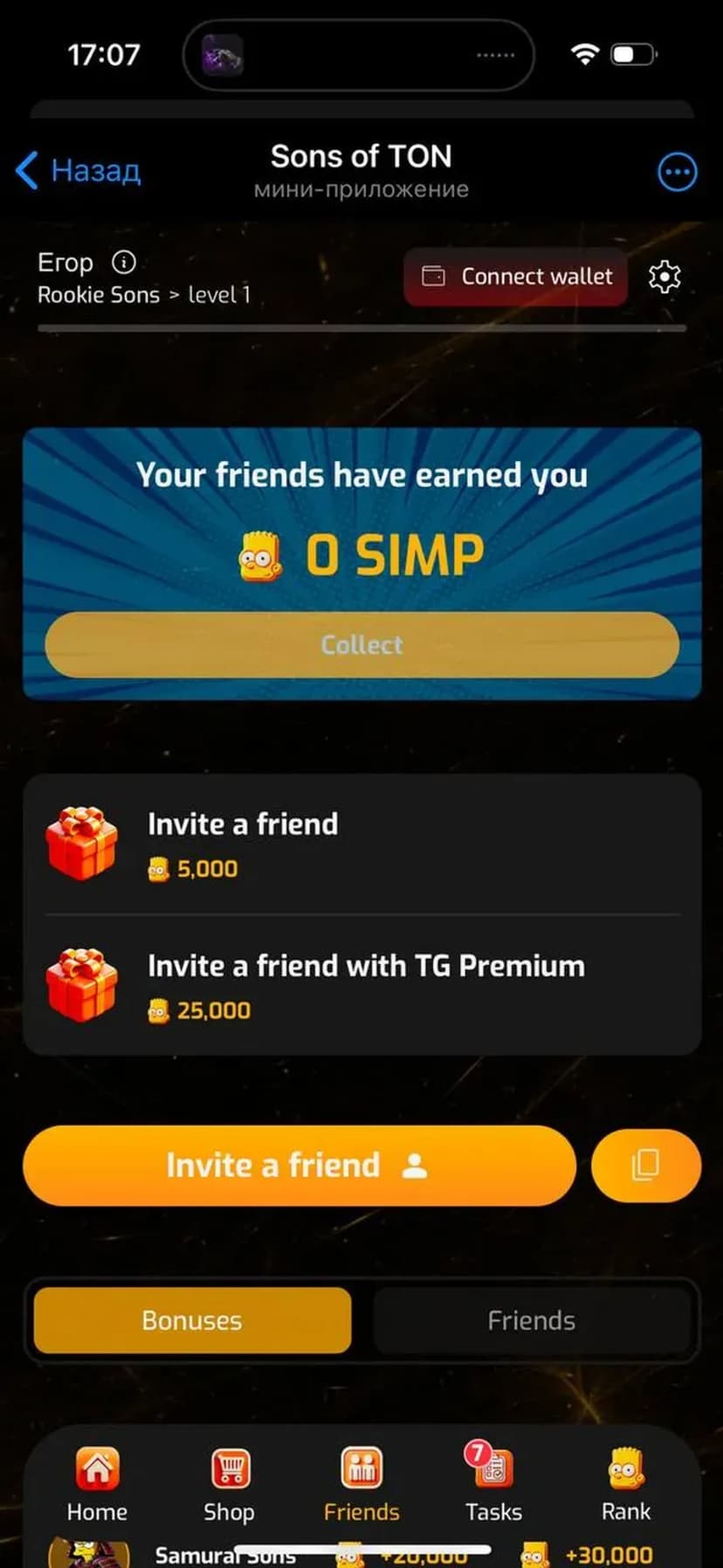Open the info icon next to Егор
This screenshot has height=1568, width=723.
[x=124, y=262]
